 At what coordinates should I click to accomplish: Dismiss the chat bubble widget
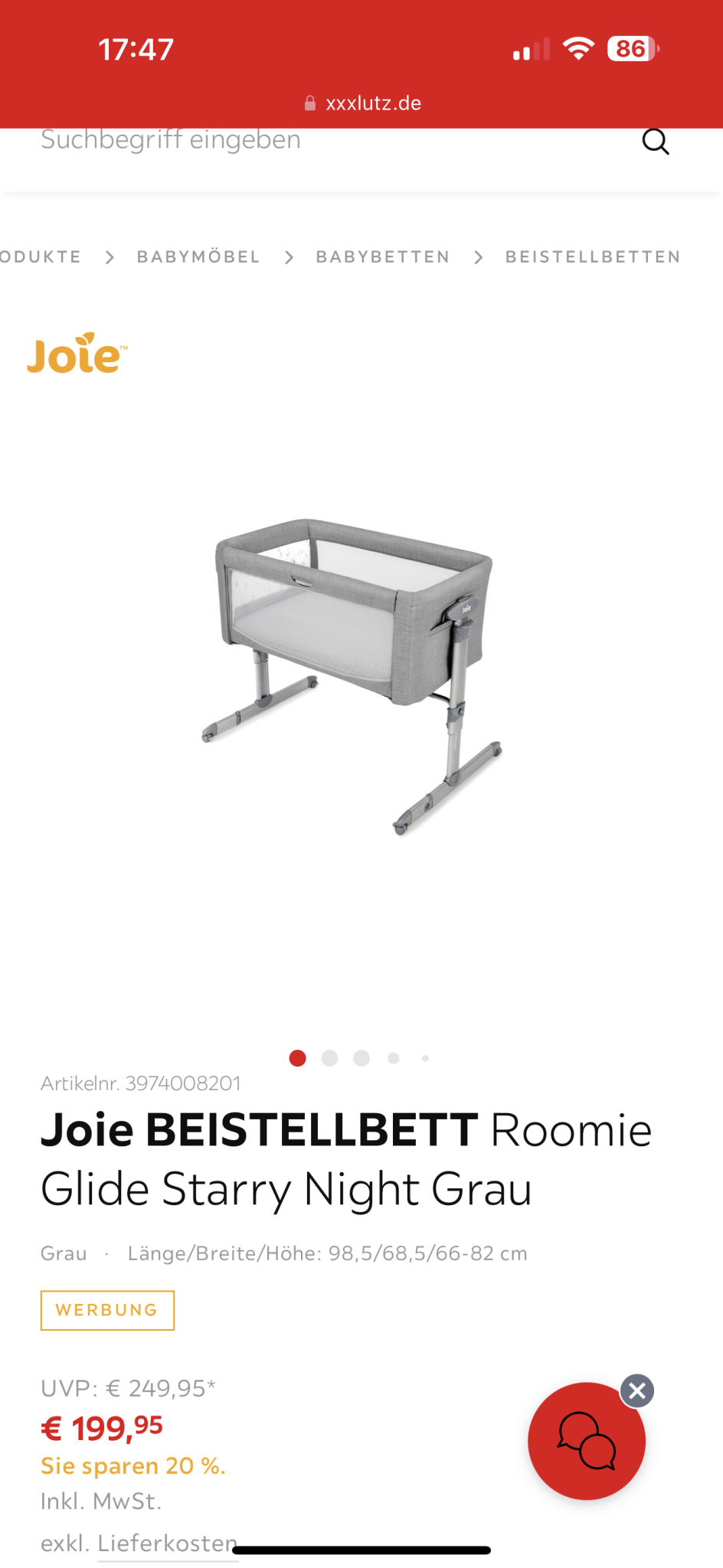[x=637, y=1391]
